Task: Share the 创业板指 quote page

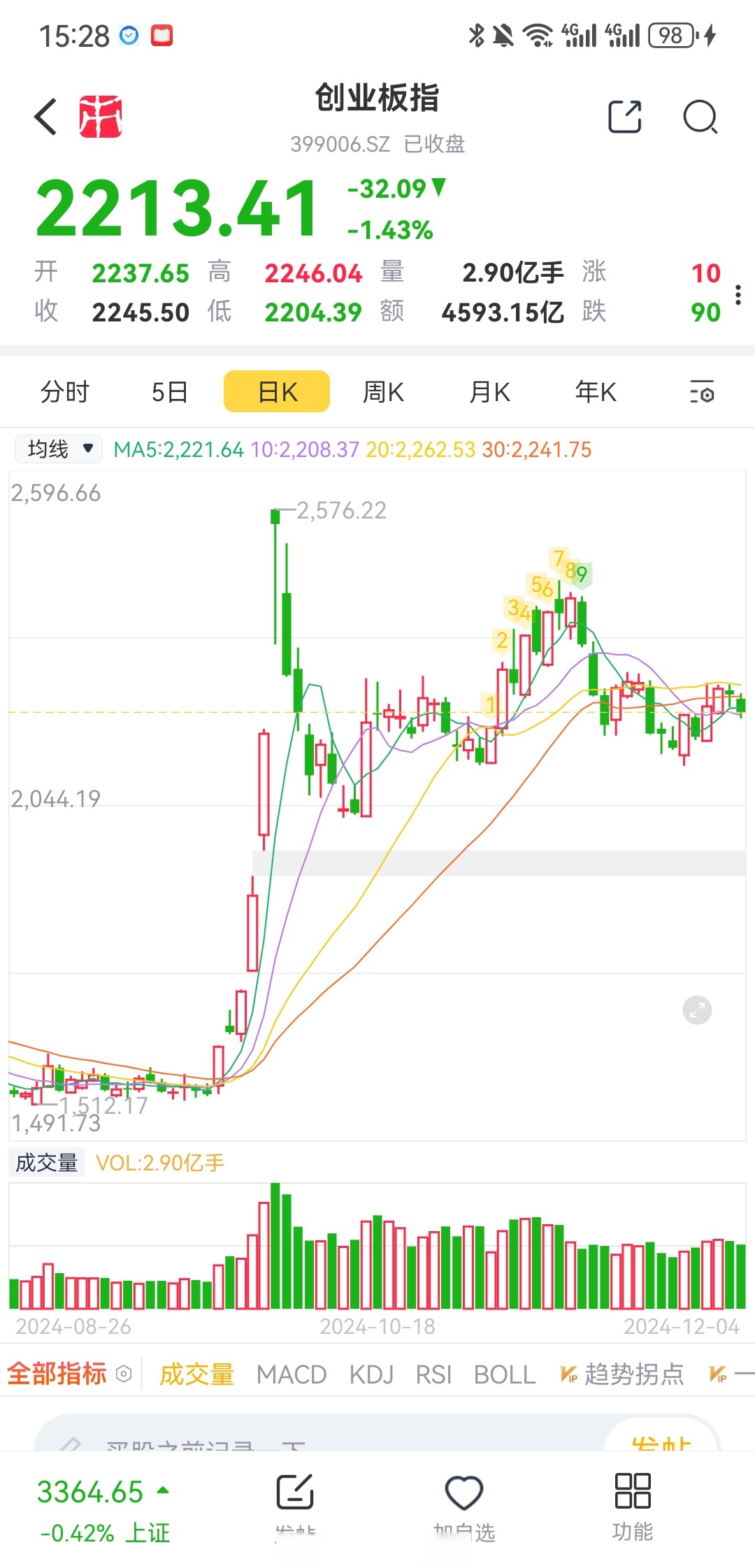Action: (x=624, y=117)
